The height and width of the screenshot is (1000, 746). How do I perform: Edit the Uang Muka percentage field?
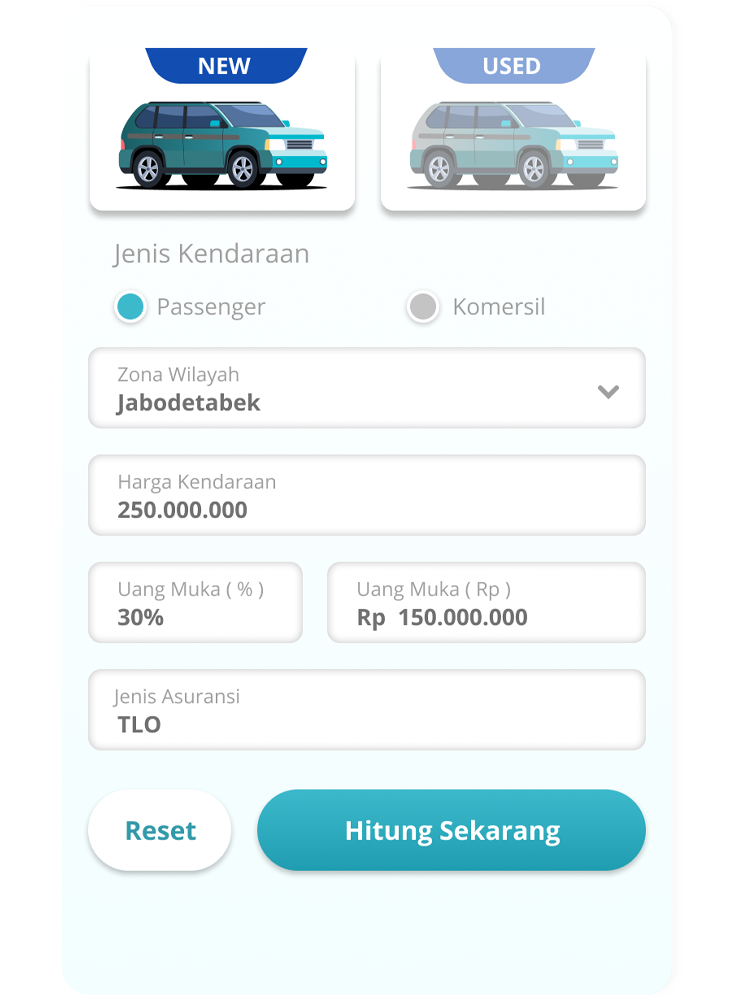(x=195, y=603)
